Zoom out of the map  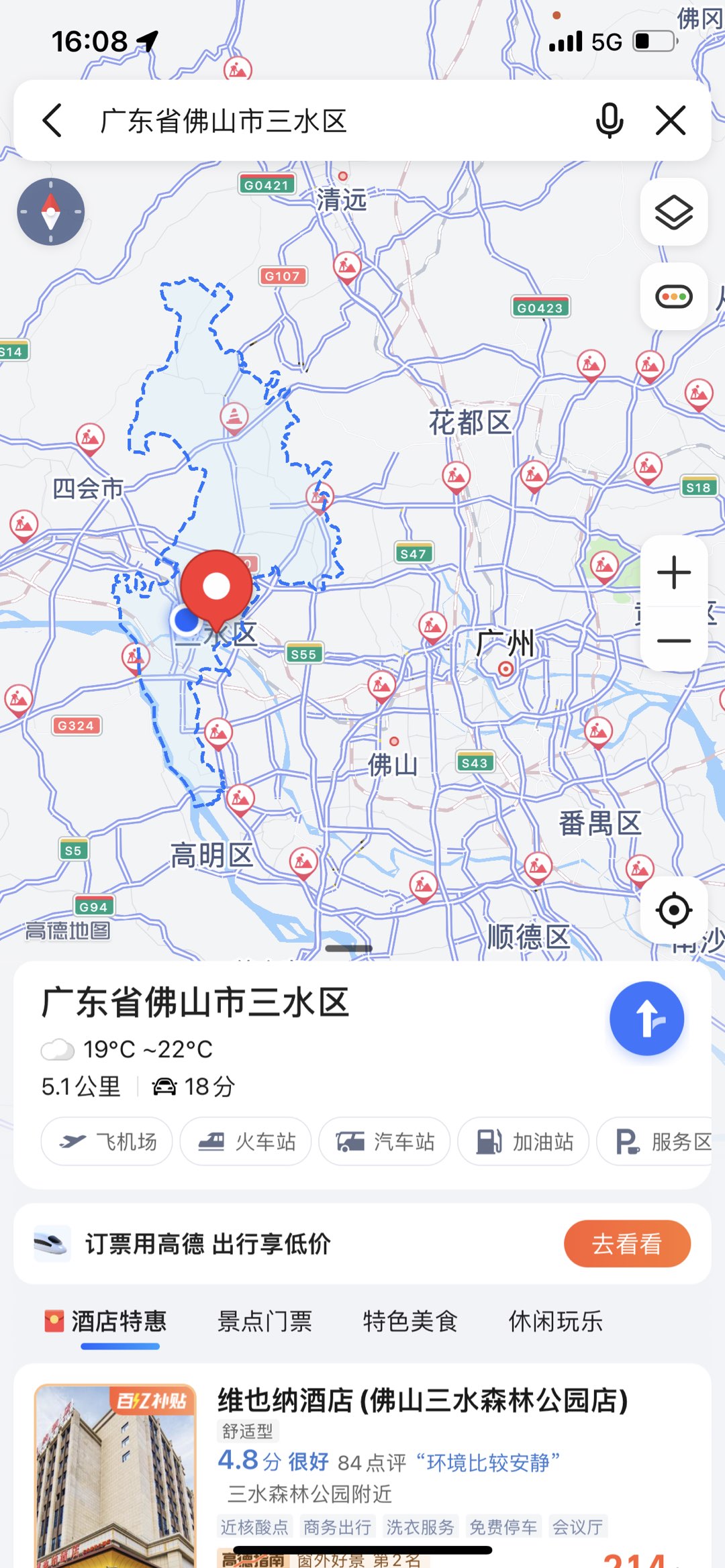point(674,640)
